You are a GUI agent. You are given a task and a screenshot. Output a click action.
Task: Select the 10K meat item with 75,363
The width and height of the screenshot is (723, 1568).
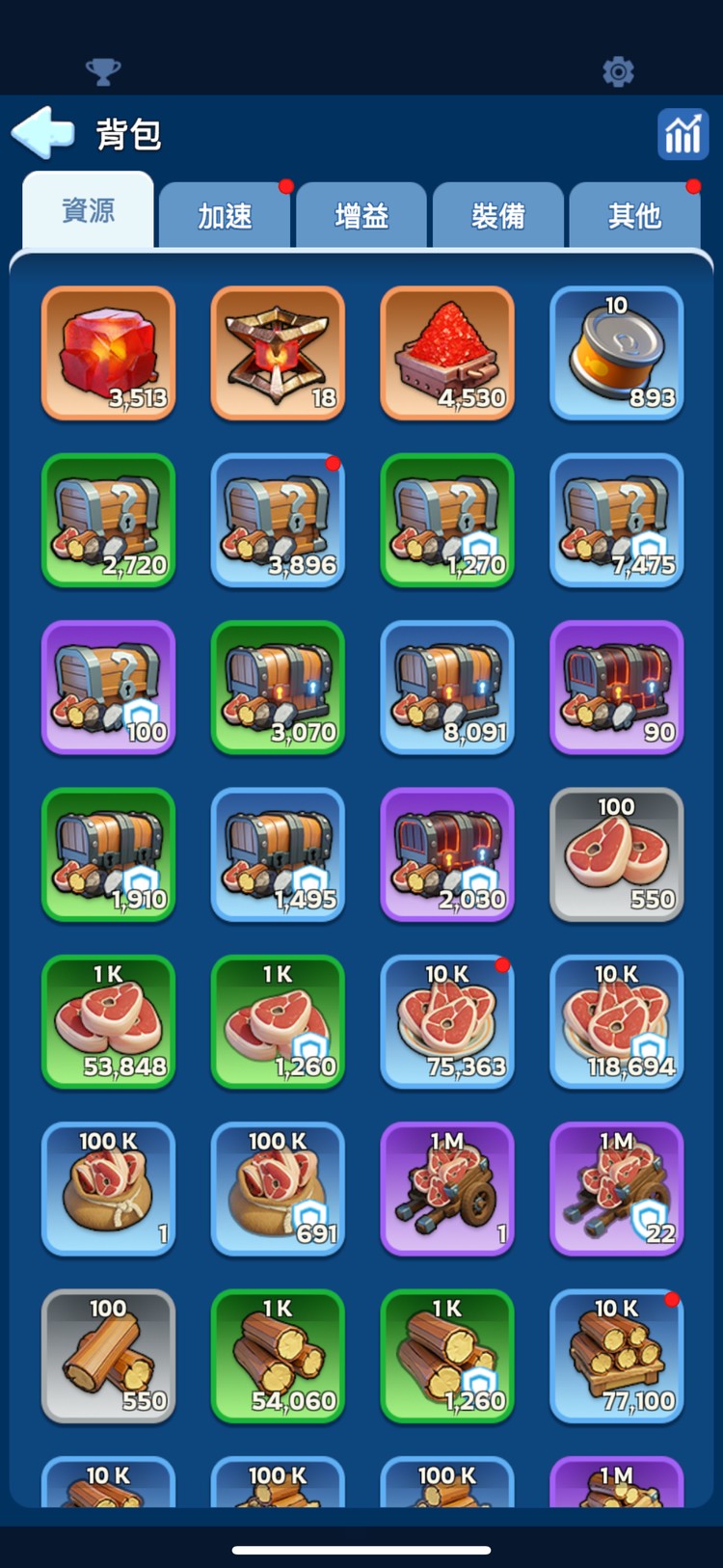[447, 1022]
